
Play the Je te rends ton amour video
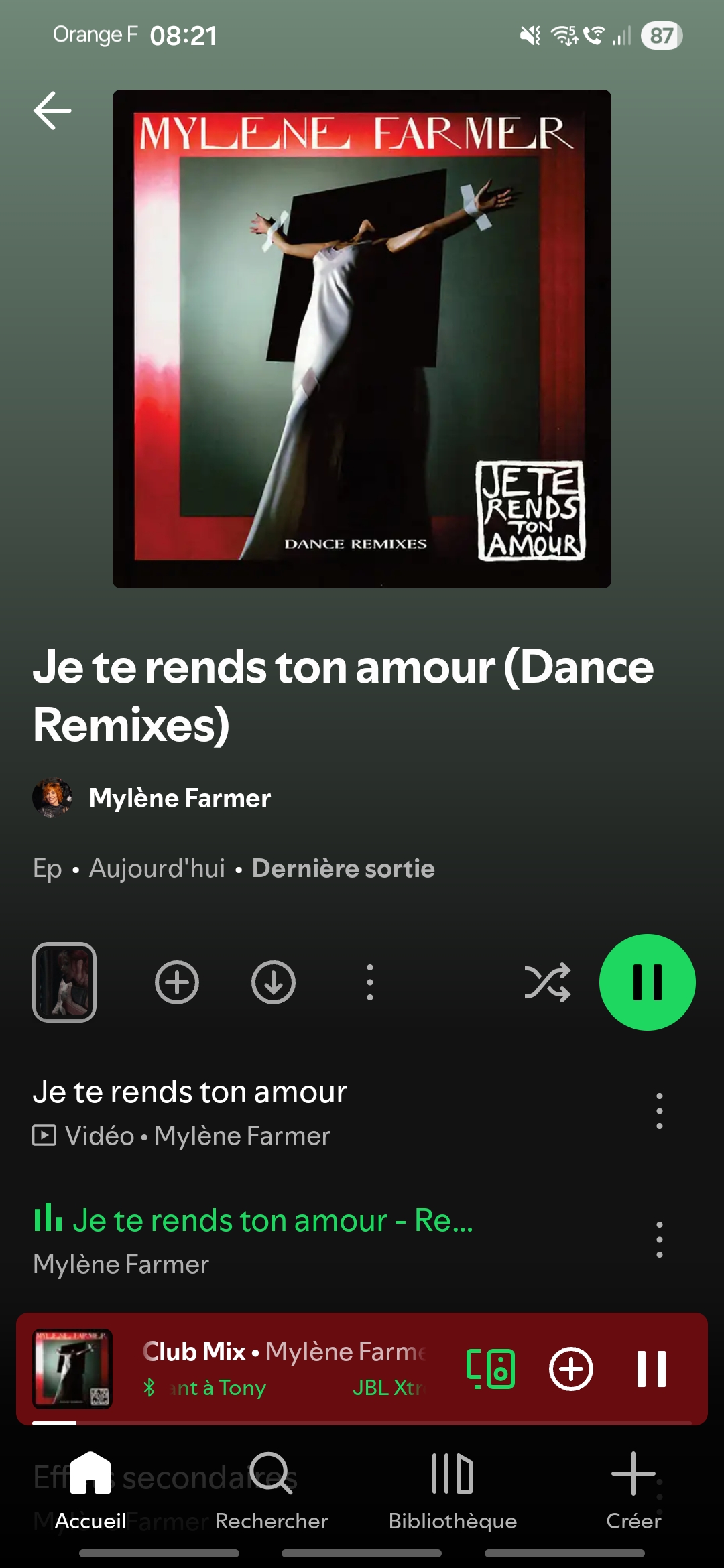(x=190, y=1110)
